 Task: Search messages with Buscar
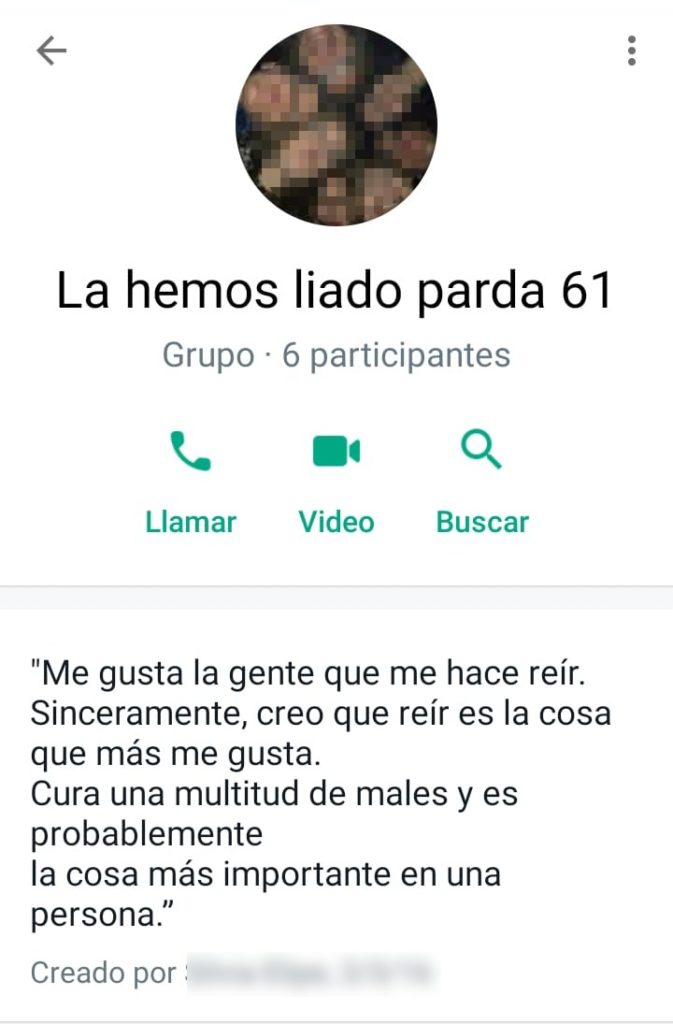482,480
